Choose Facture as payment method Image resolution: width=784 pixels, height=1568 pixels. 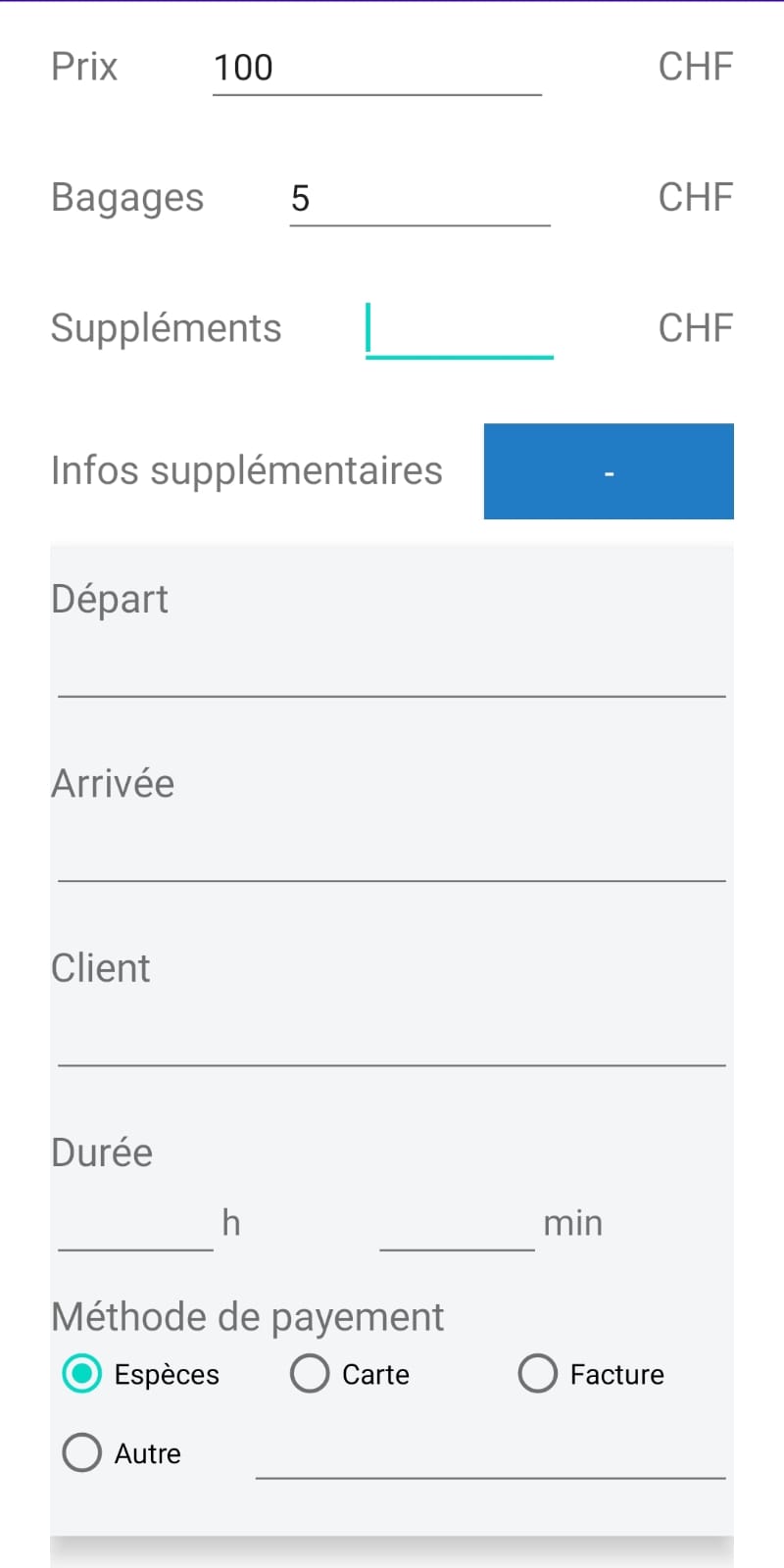tap(537, 1374)
